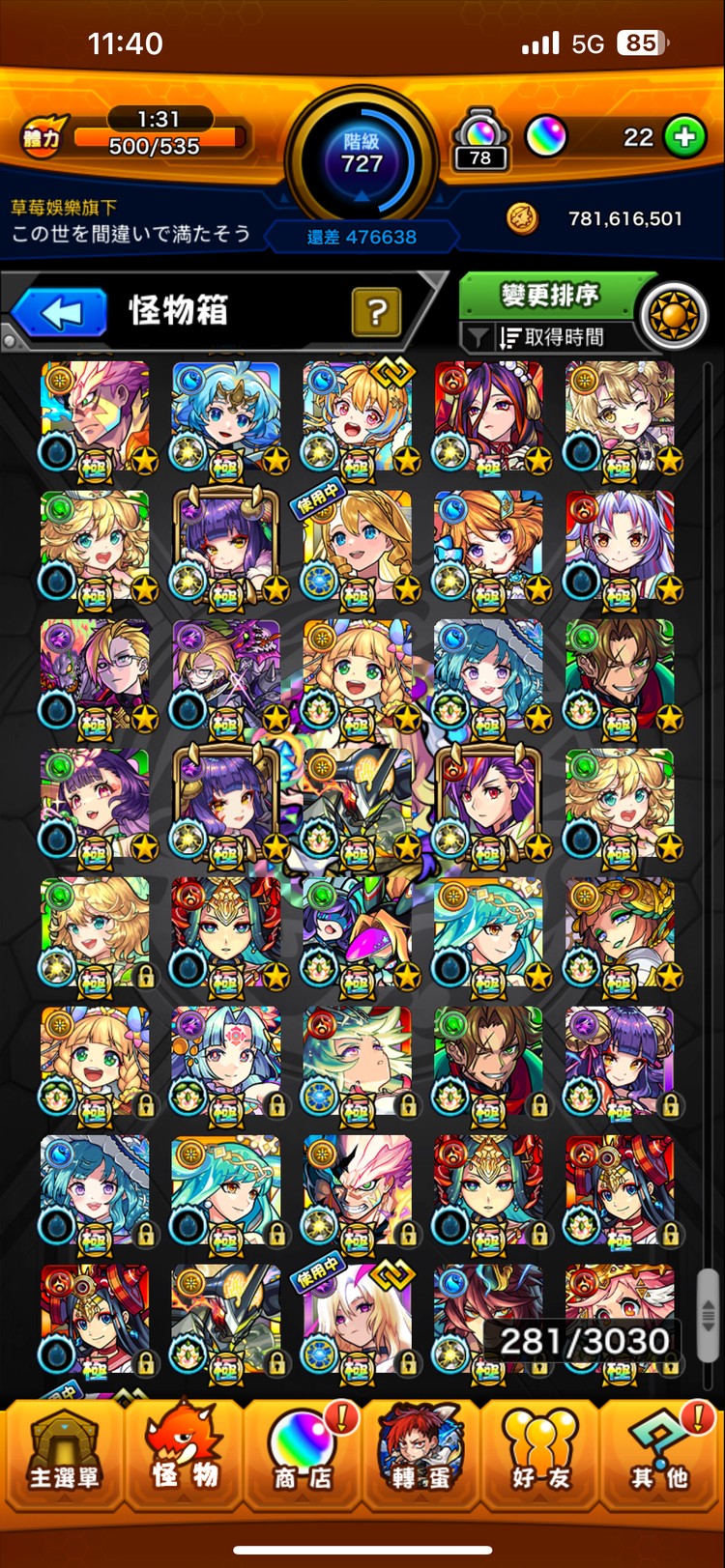This screenshot has width=725, height=1568.
Task: Open the question mark help button
Action: click(x=377, y=311)
